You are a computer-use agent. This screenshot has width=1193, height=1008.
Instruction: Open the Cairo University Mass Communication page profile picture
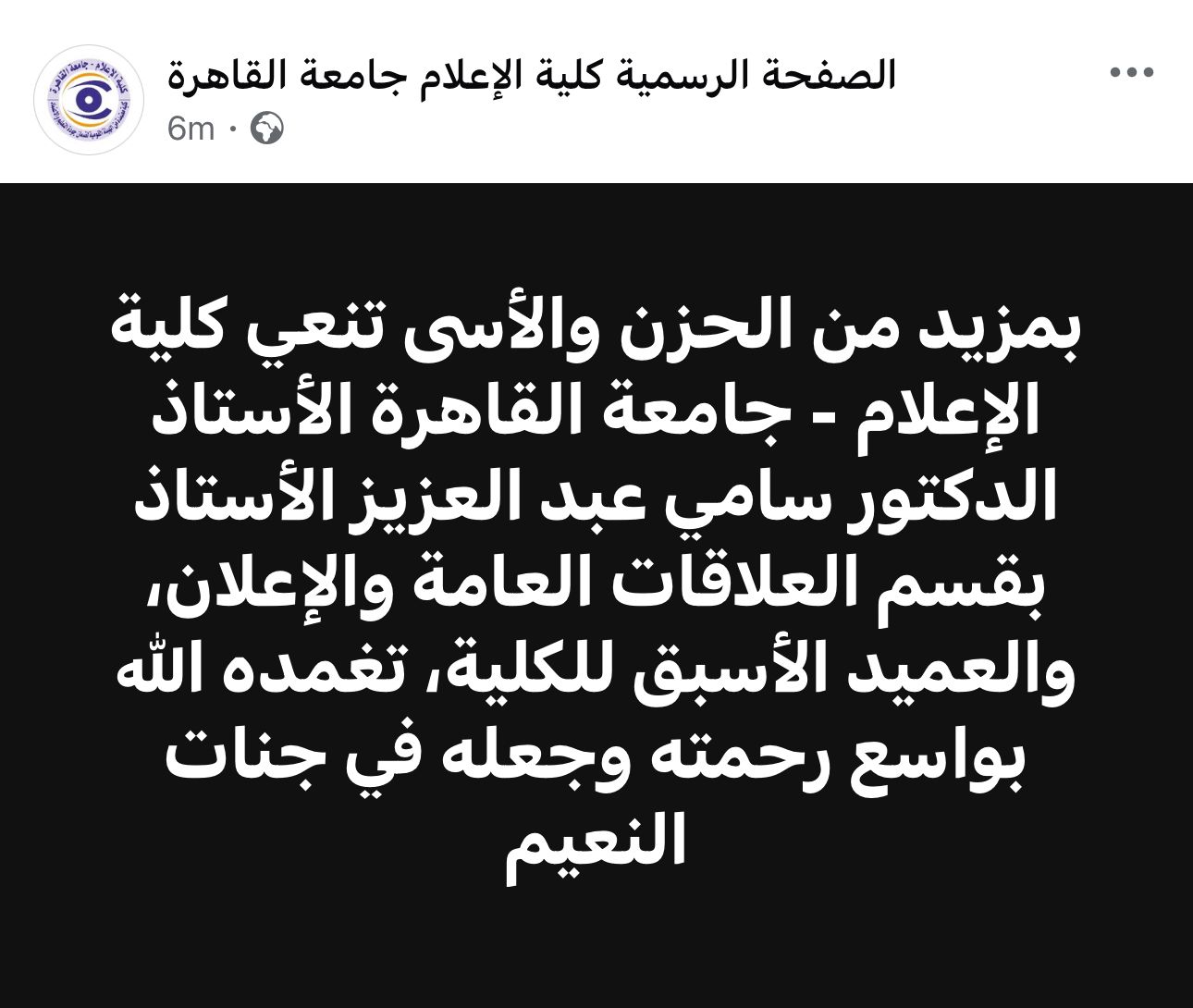tap(89, 99)
